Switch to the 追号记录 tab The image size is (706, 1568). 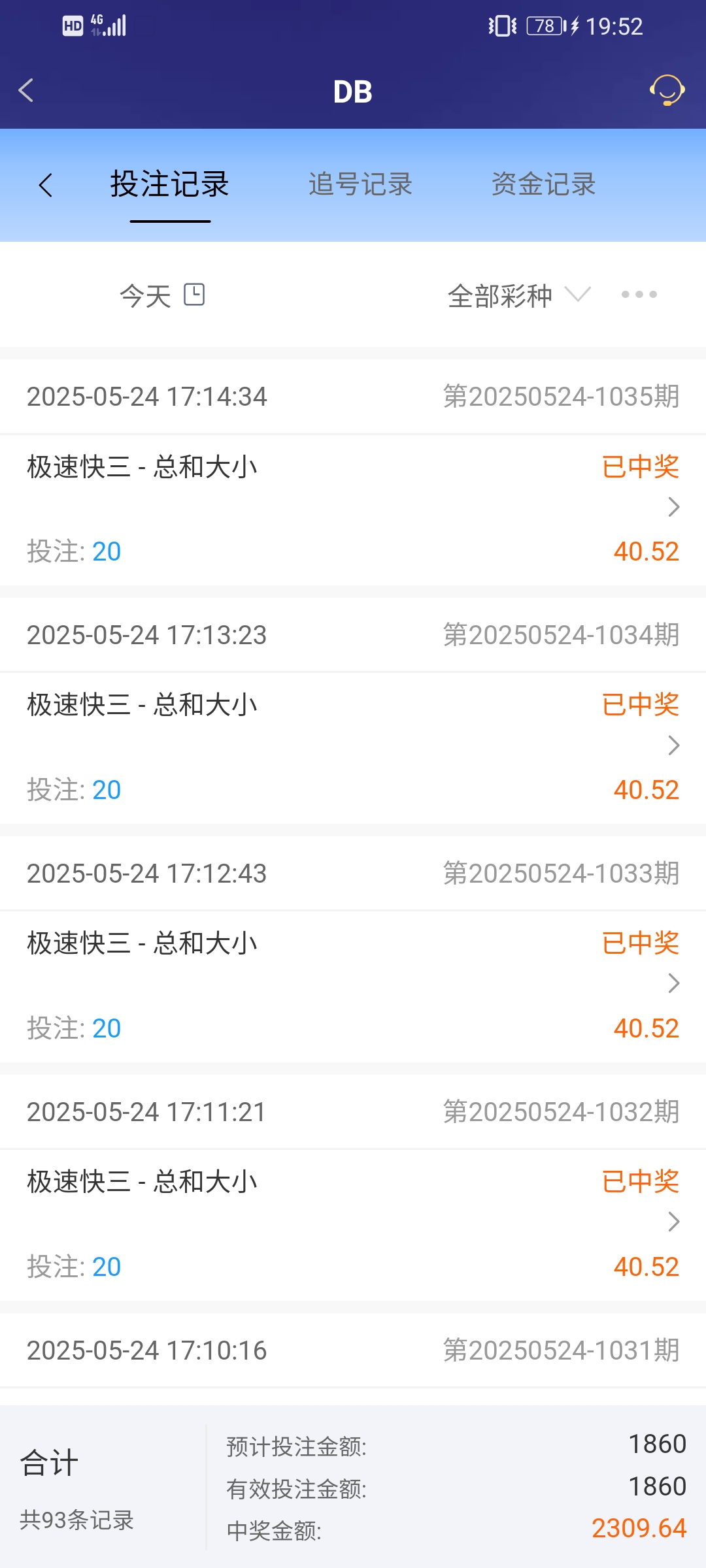(360, 185)
